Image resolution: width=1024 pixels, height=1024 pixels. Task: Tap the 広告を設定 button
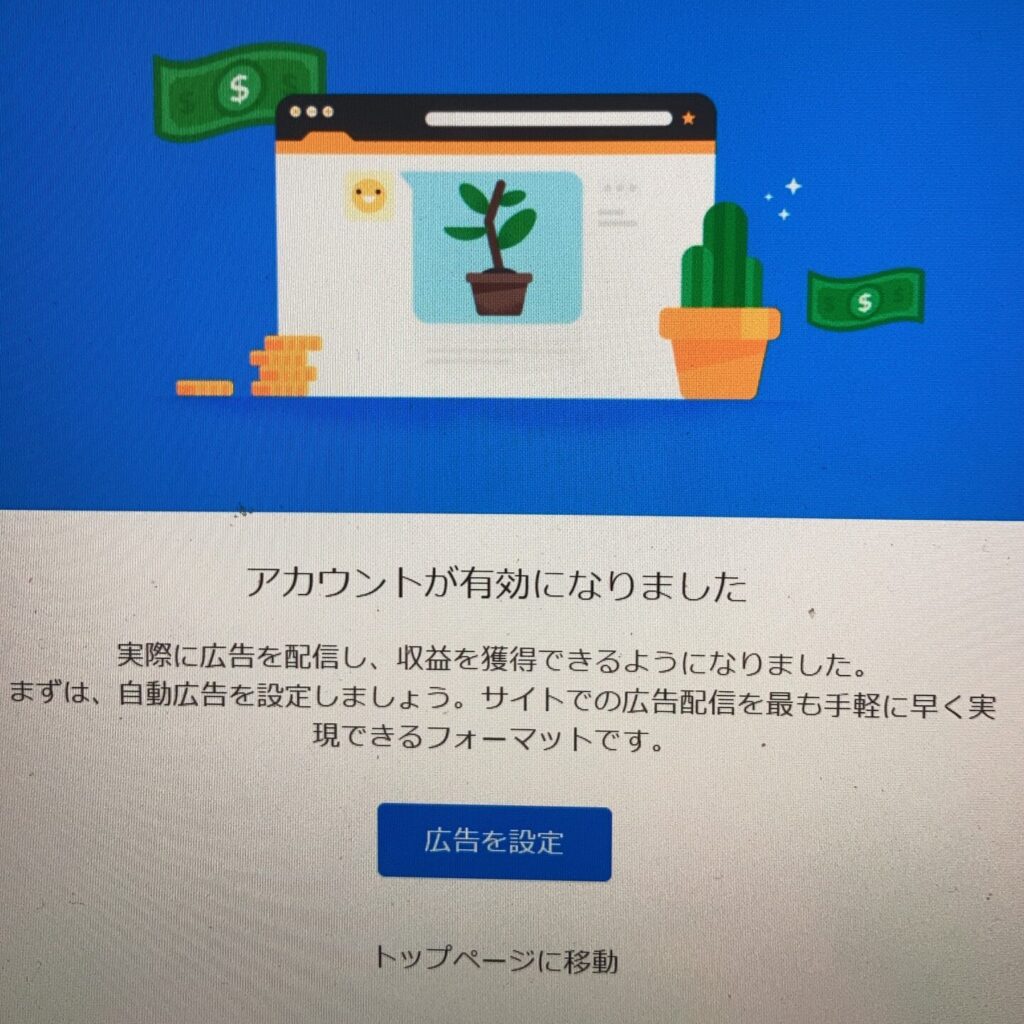494,842
